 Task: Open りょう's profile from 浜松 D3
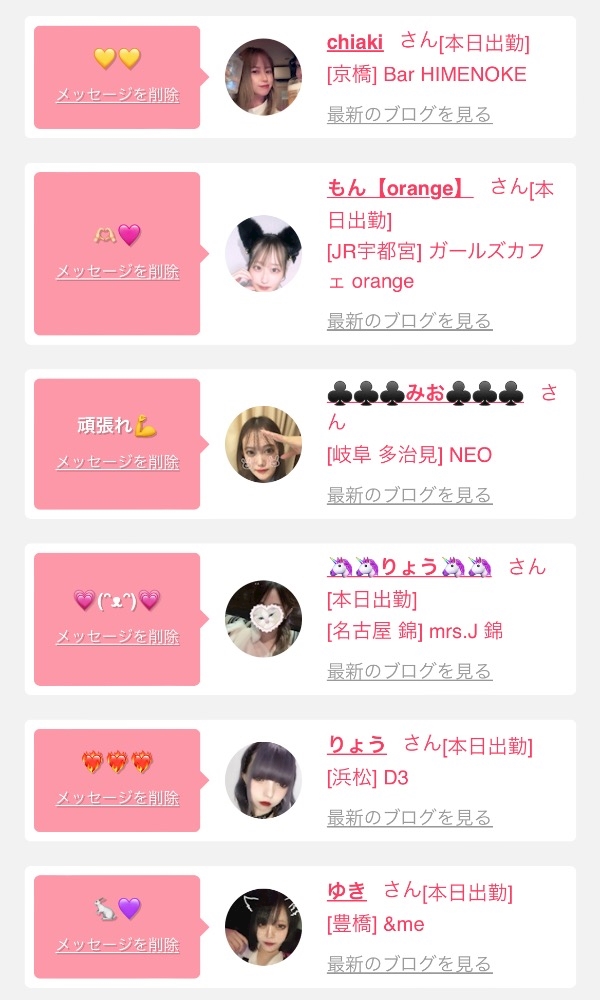[356, 744]
